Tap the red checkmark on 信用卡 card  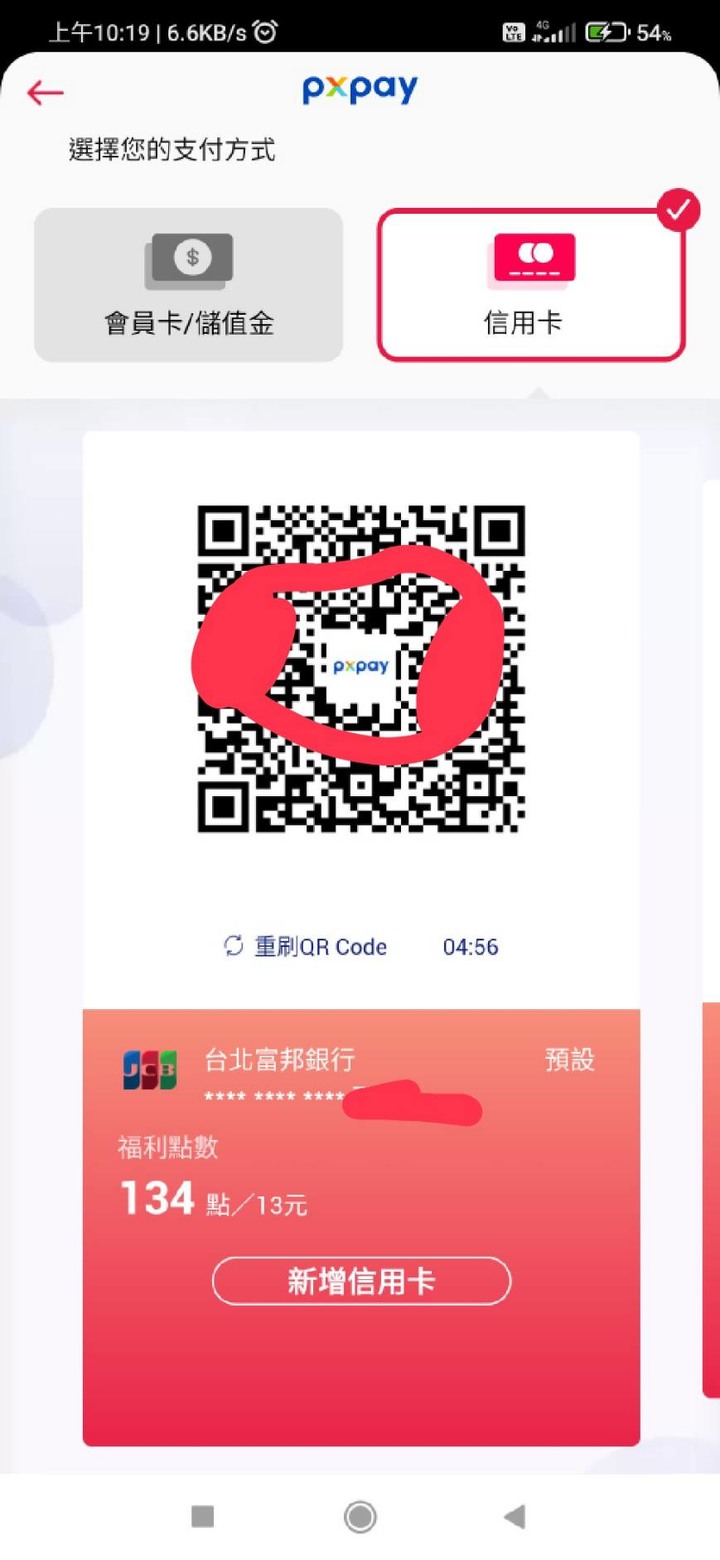point(679,210)
